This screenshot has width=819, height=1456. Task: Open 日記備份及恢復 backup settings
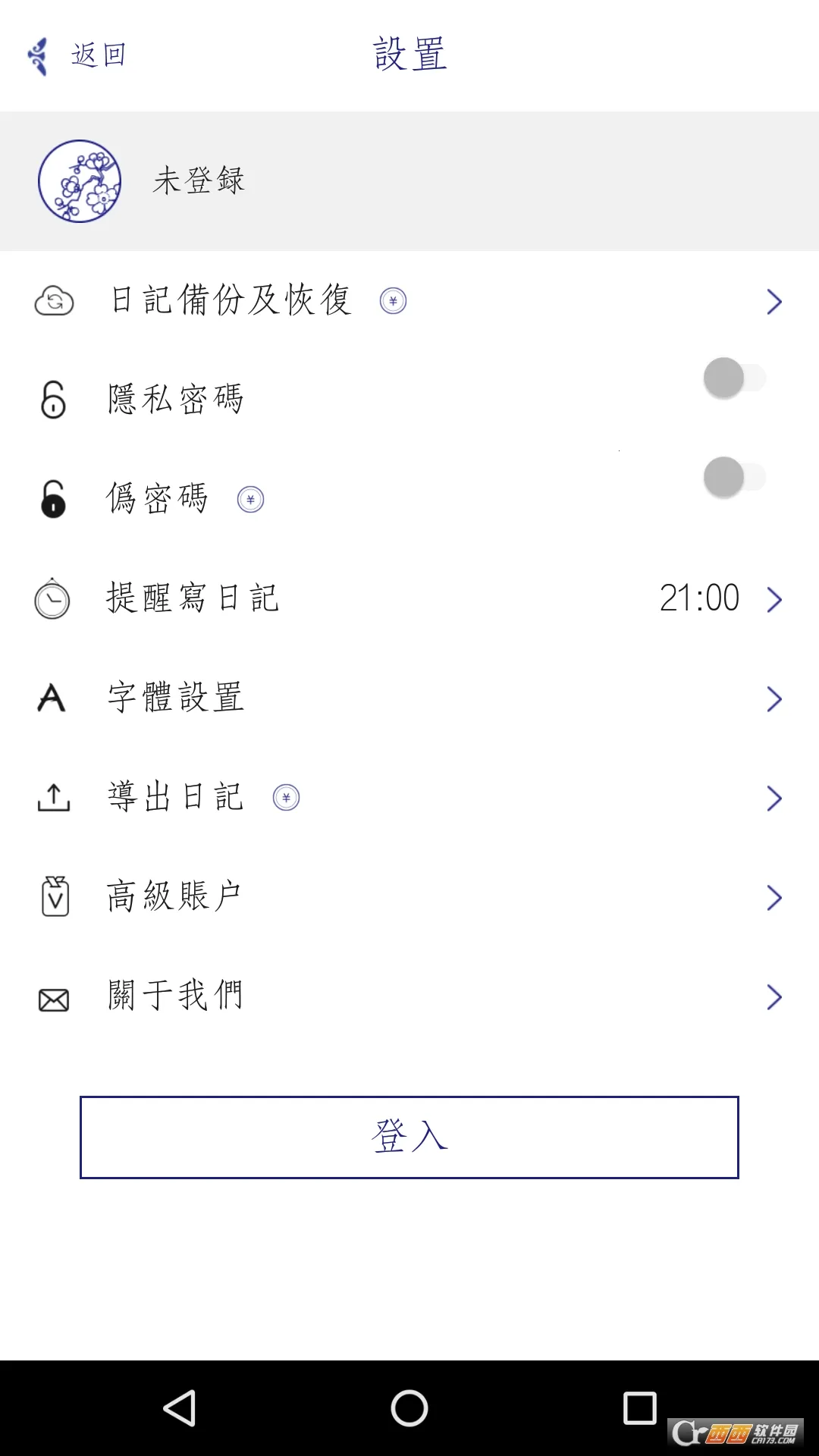(409, 300)
